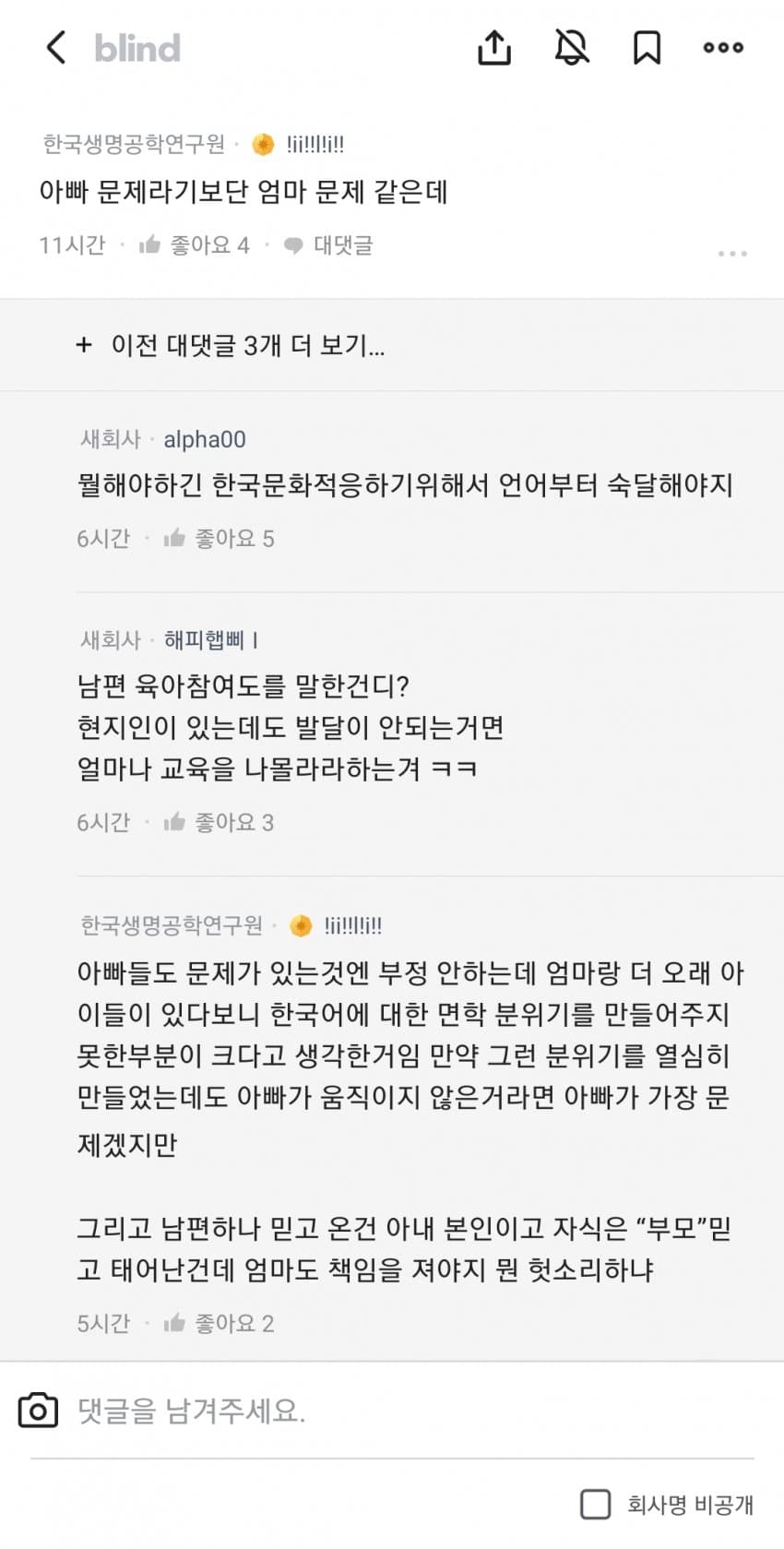Go back from this Blind post
This screenshot has height=1549, width=784.
pos(56,47)
